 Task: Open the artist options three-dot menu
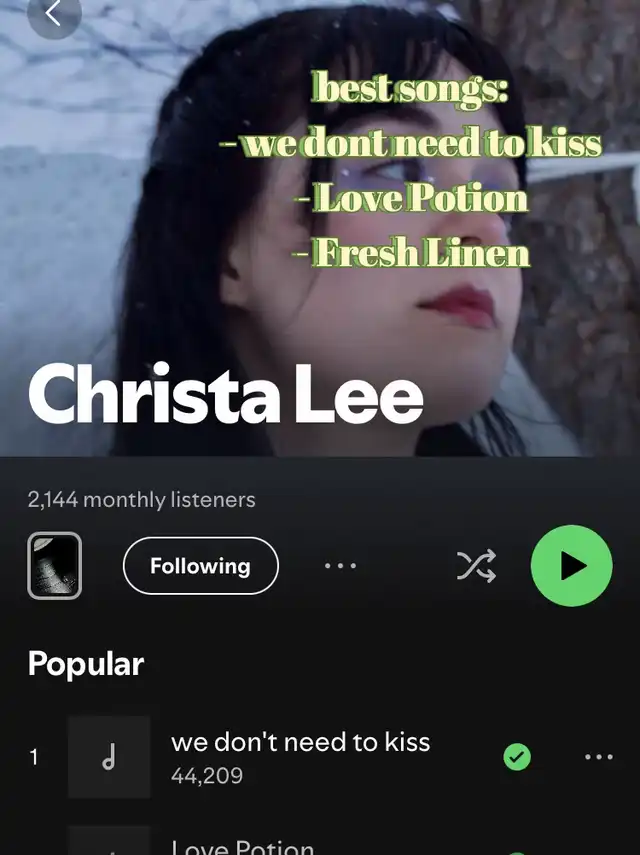340,566
